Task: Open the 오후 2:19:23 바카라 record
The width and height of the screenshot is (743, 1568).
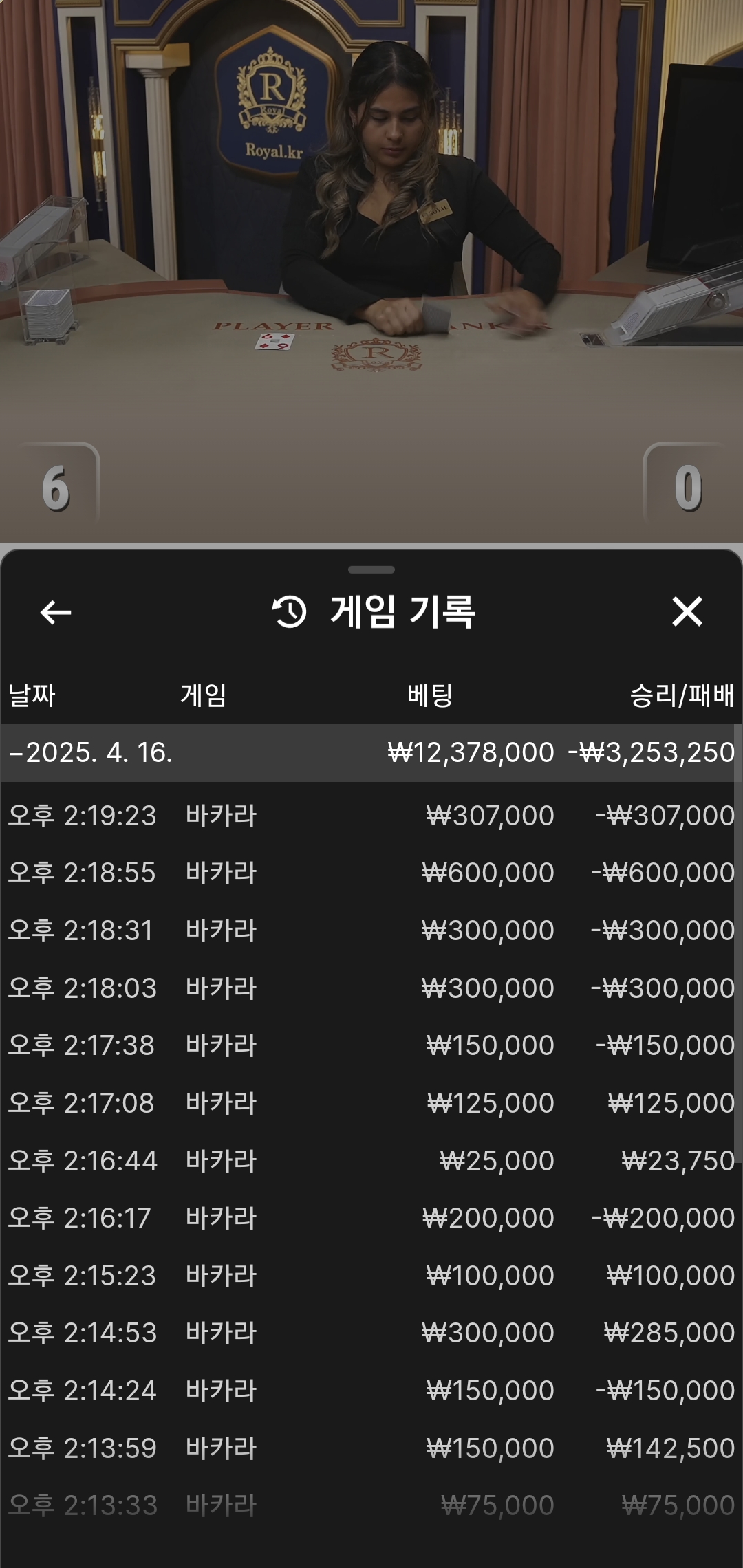Action: pos(371,816)
